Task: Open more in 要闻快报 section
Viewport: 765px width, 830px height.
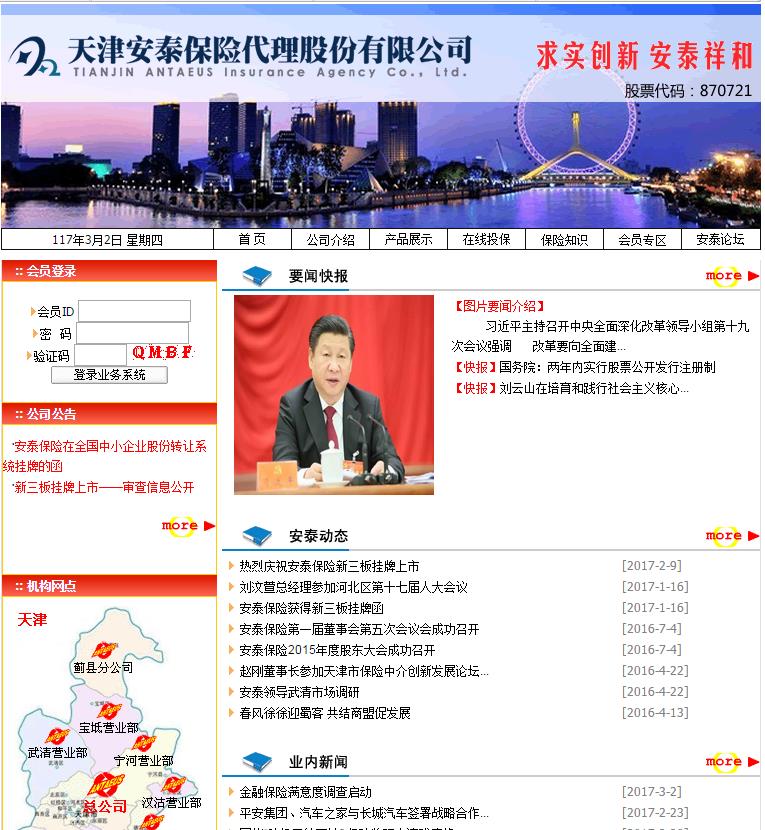Action: point(731,276)
